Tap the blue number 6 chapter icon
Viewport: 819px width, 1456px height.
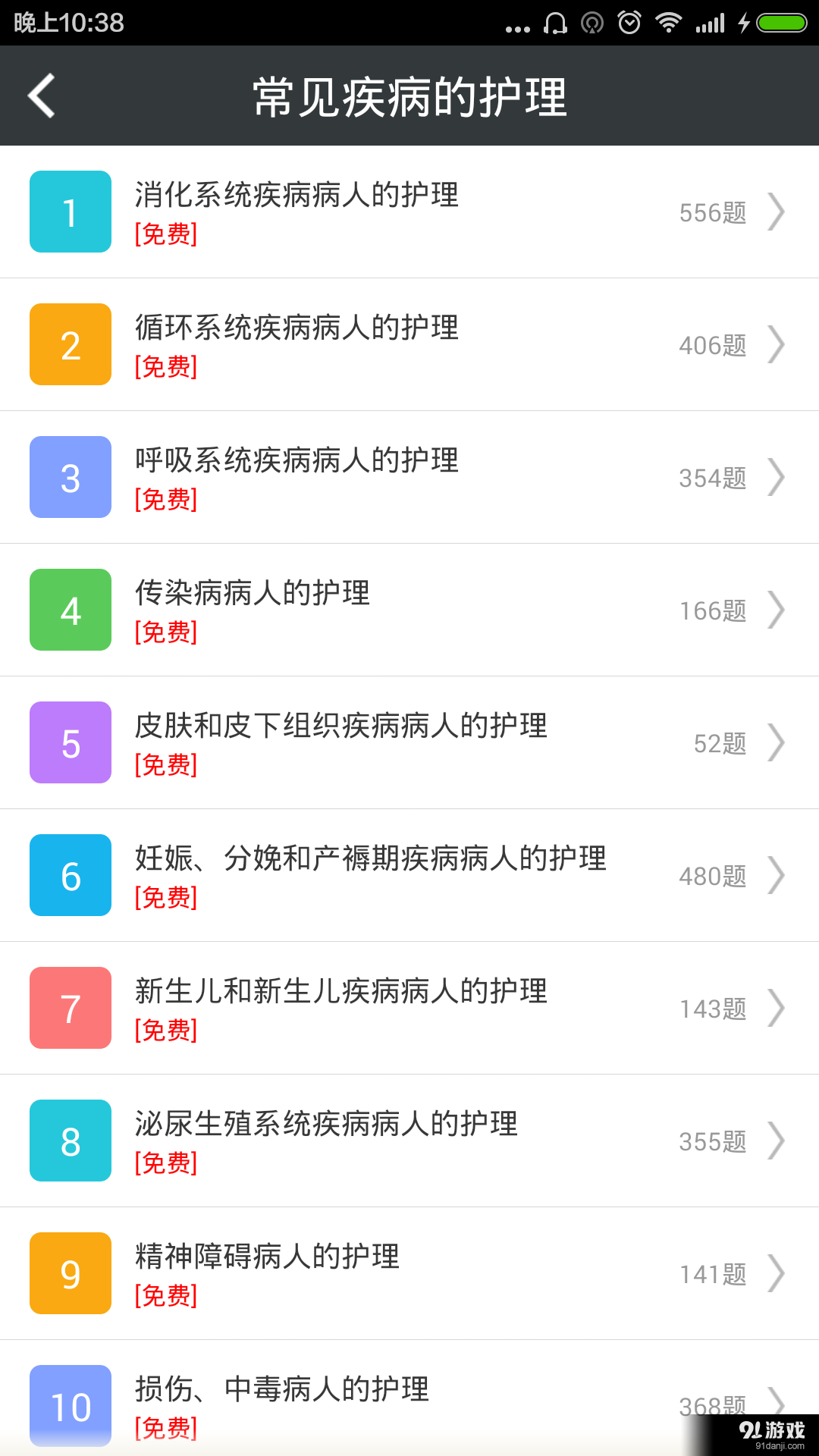[x=70, y=875]
